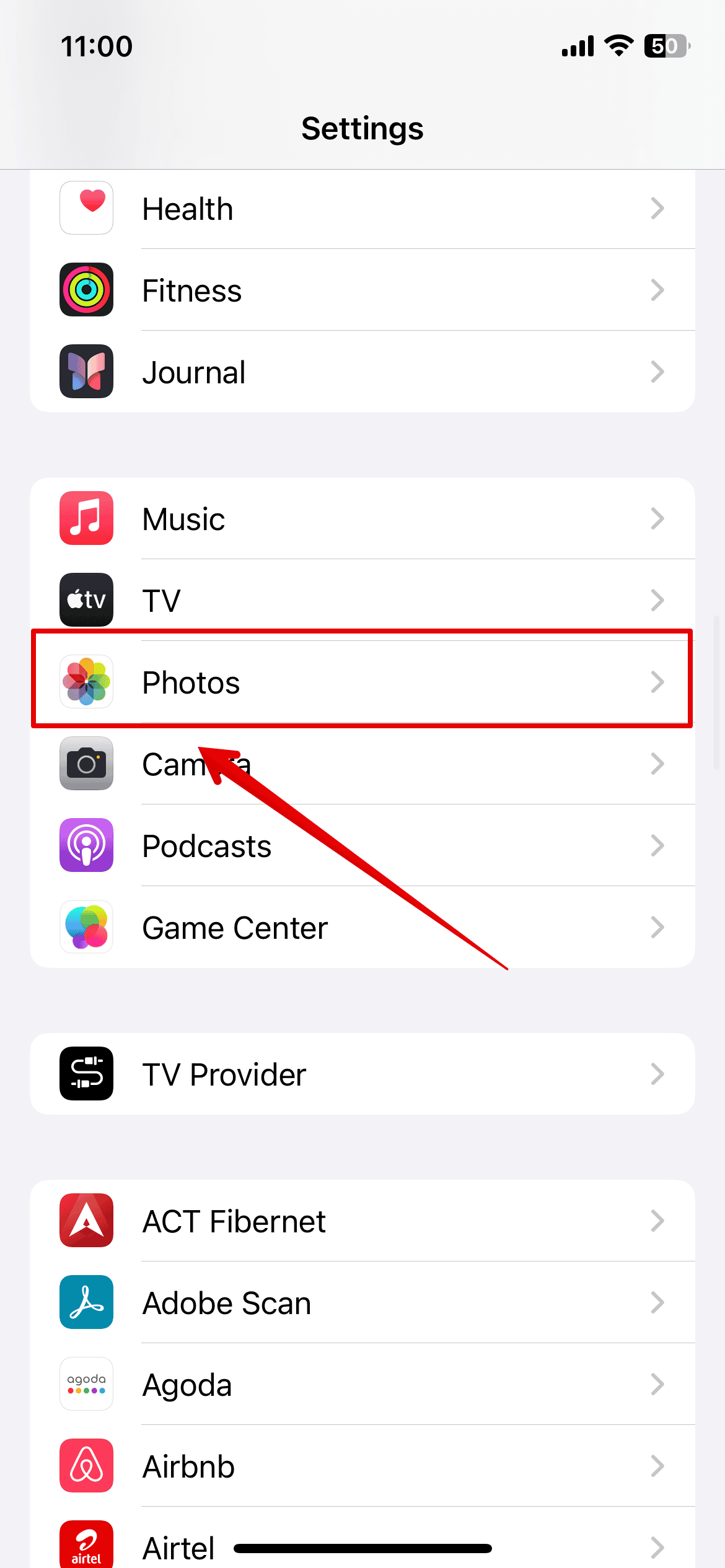View Agoda app settings
Screen dimensions: 725x1568
coord(362,1384)
